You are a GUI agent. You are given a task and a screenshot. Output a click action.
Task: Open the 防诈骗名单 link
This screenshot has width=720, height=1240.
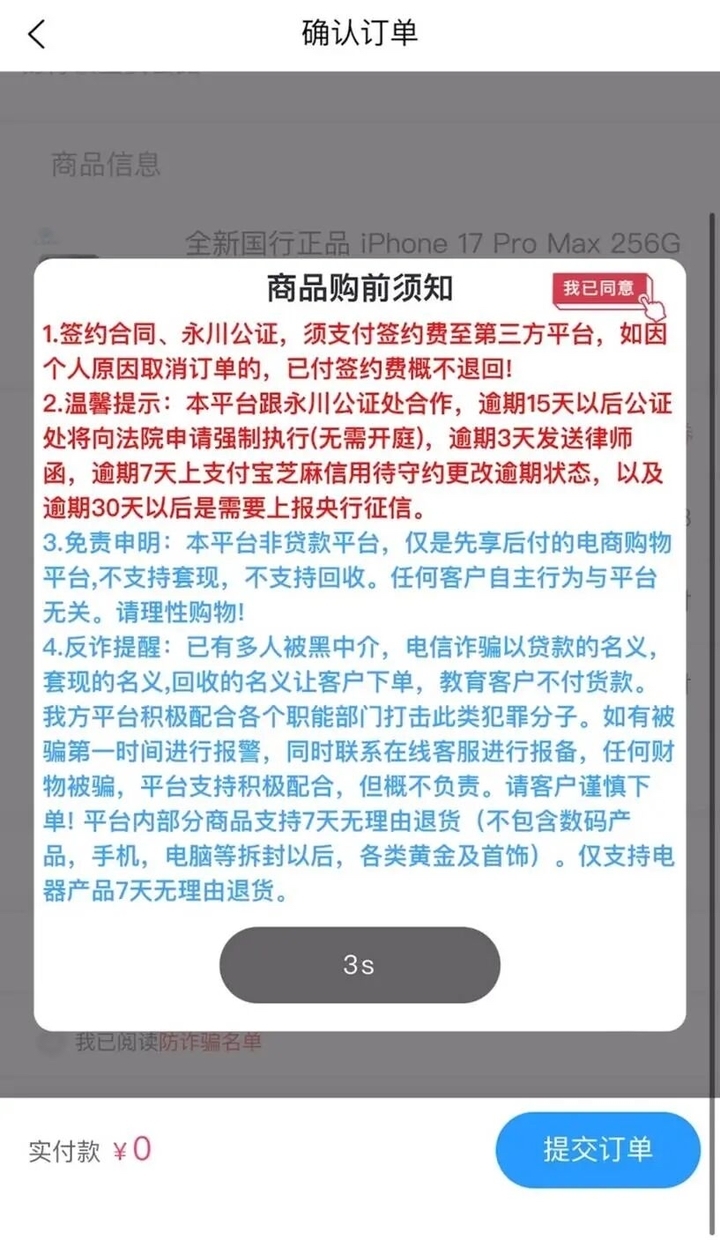211,1043
